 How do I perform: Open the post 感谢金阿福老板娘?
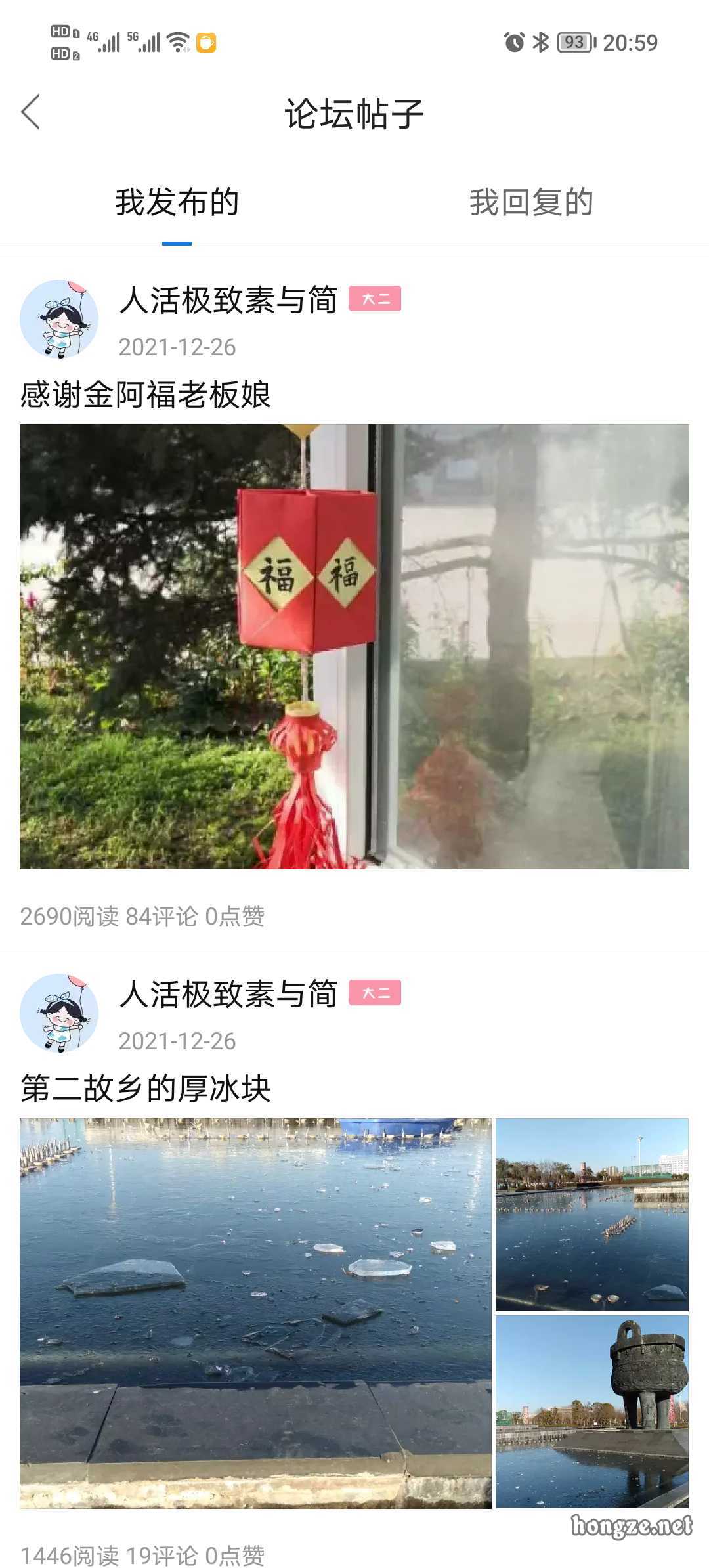click(x=145, y=395)
